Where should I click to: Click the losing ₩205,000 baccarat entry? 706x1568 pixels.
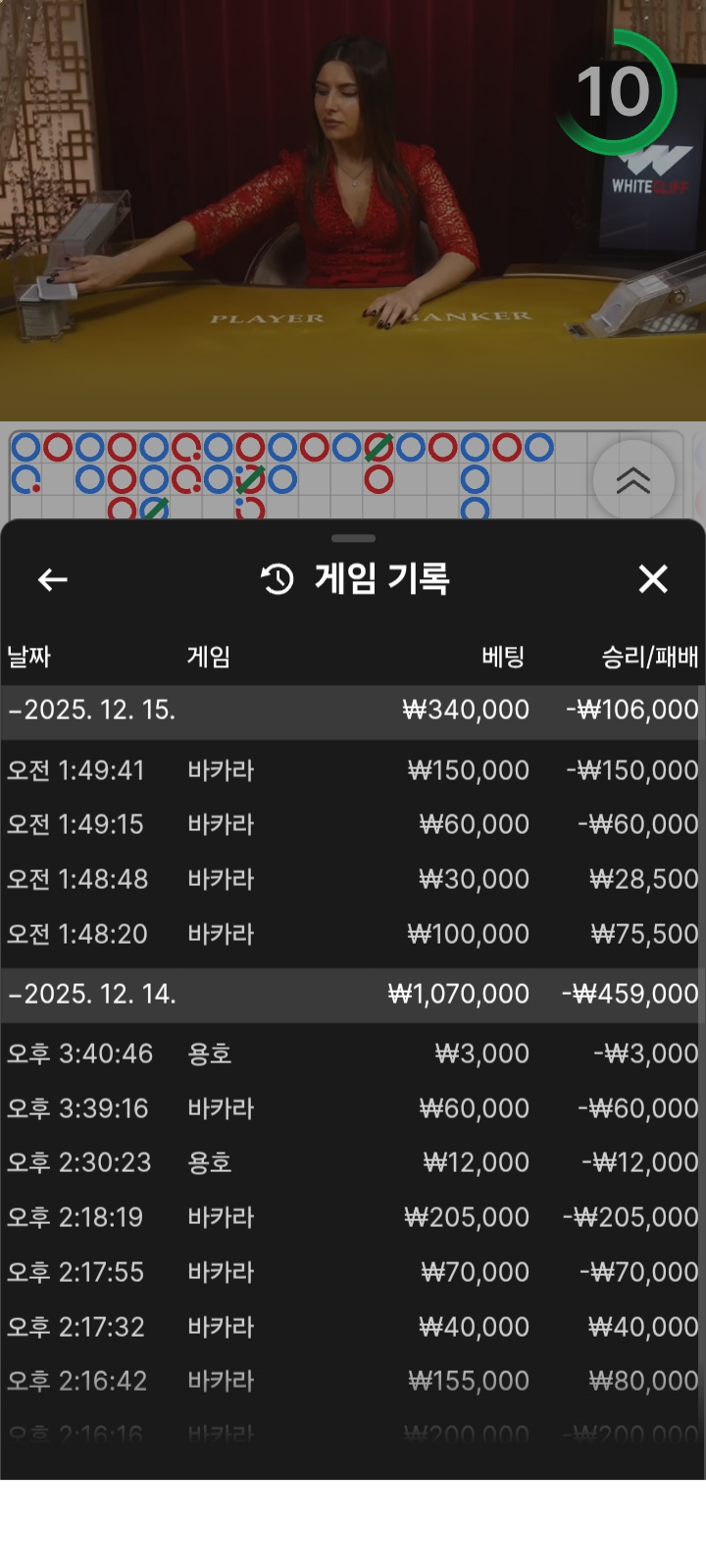[353, 1217]
